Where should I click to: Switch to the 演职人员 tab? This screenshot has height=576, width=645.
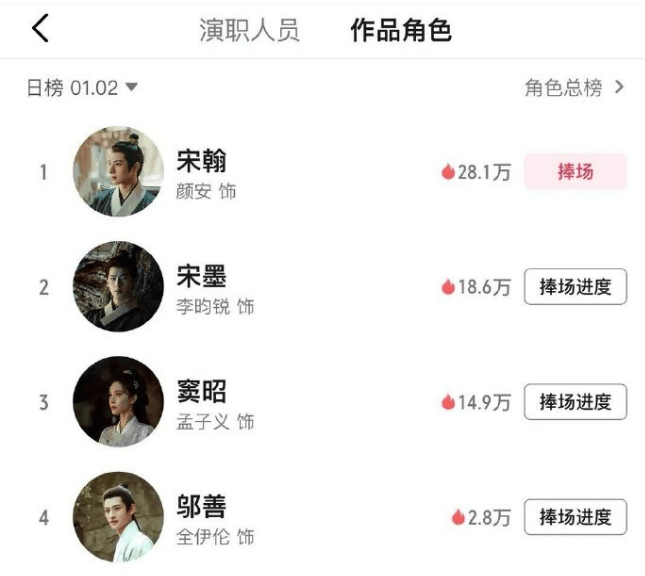pyautogui.click(x=249, y=30)
